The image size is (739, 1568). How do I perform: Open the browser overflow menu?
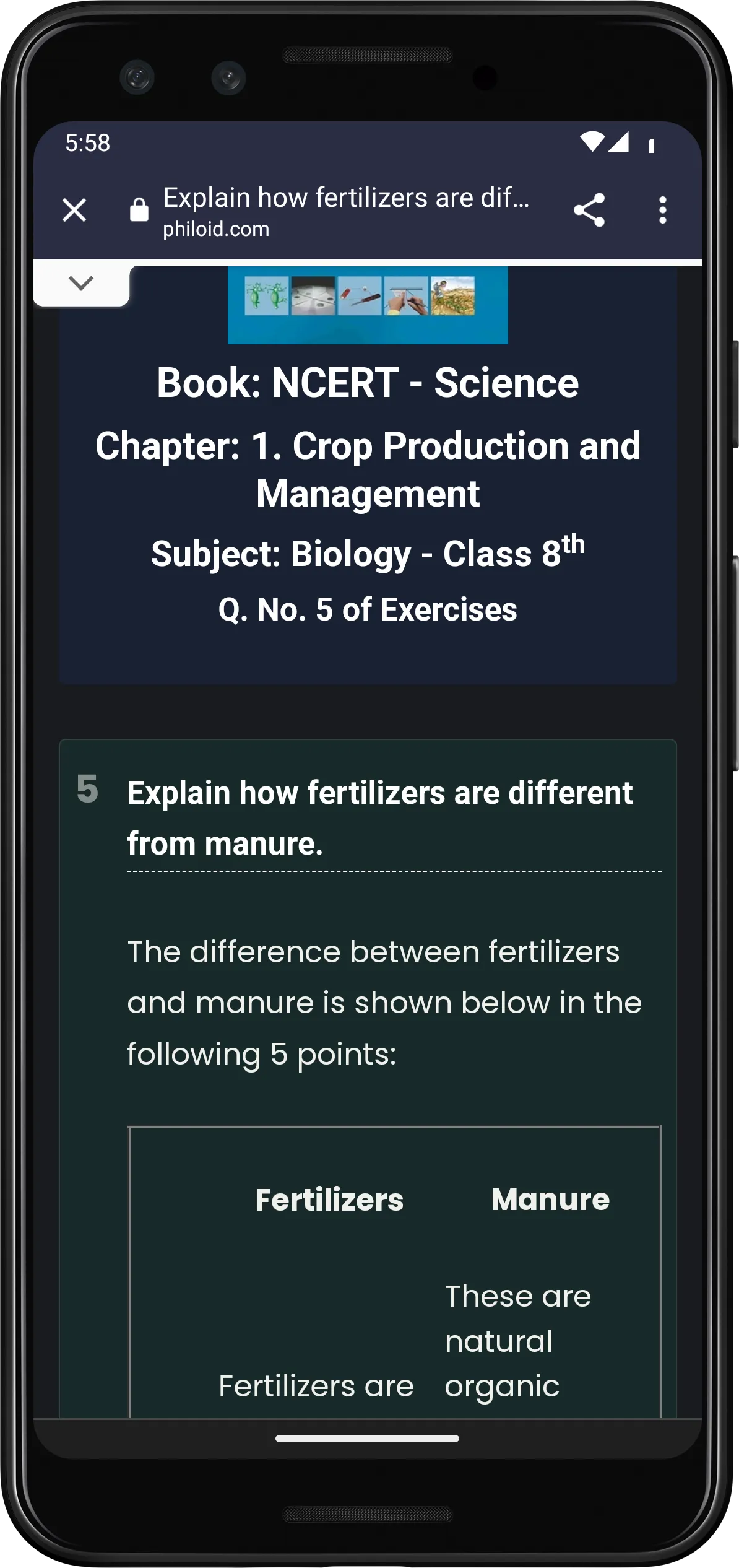click(662, 211)
